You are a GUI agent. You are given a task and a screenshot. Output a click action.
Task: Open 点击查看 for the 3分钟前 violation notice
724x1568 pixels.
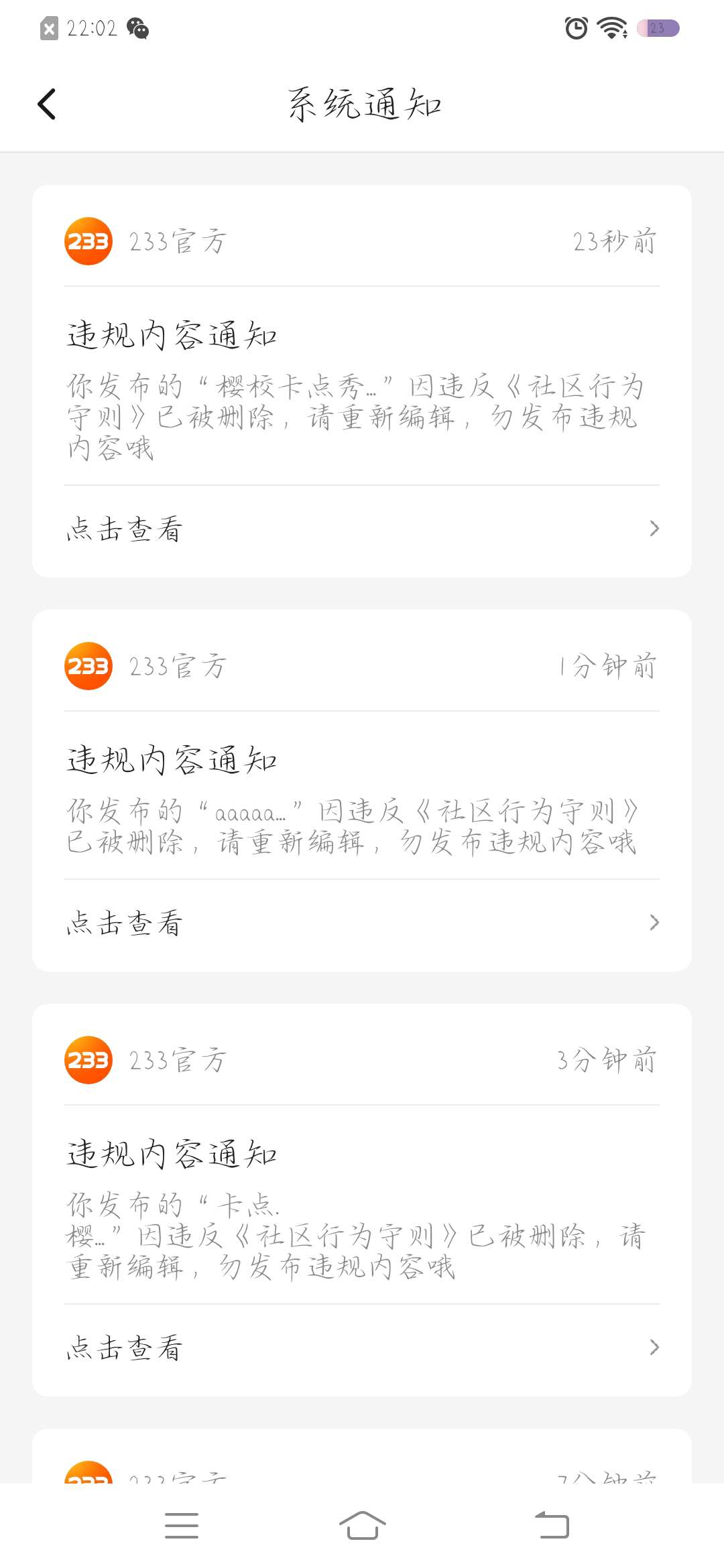(x=362, y=1348)
